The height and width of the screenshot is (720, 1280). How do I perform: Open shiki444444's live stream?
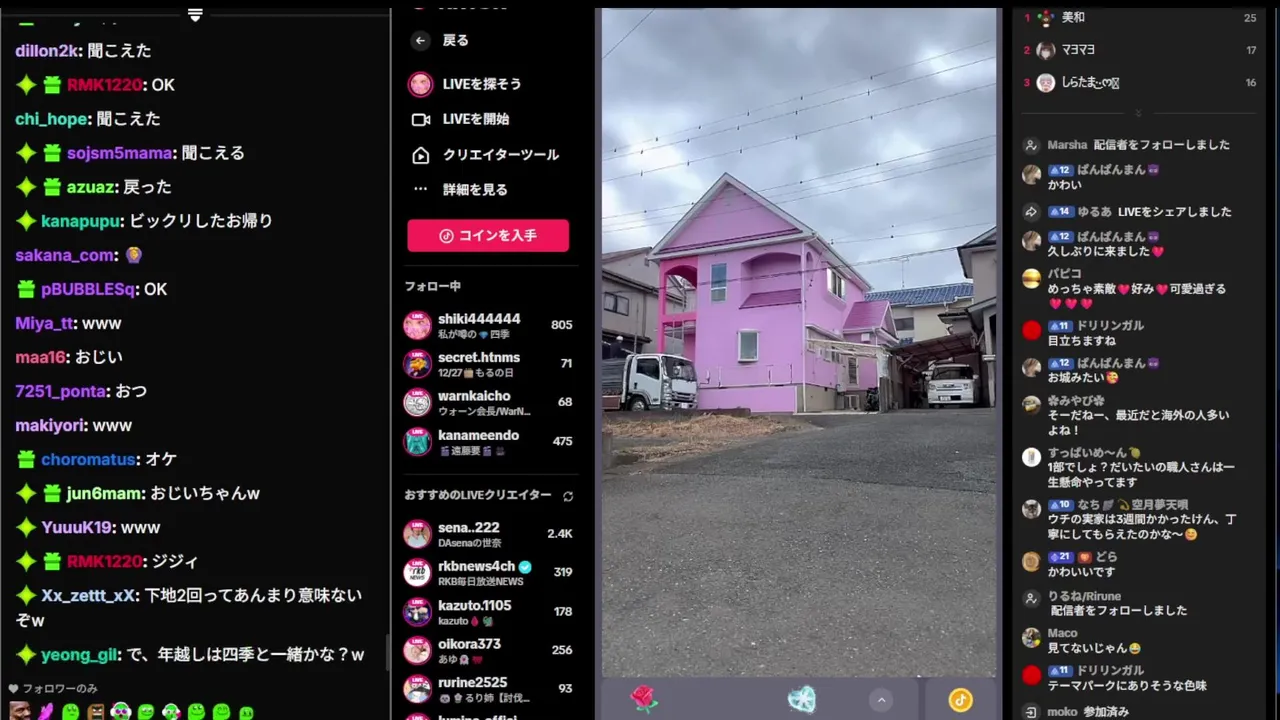pyautogui.click(x=478, y=325)
